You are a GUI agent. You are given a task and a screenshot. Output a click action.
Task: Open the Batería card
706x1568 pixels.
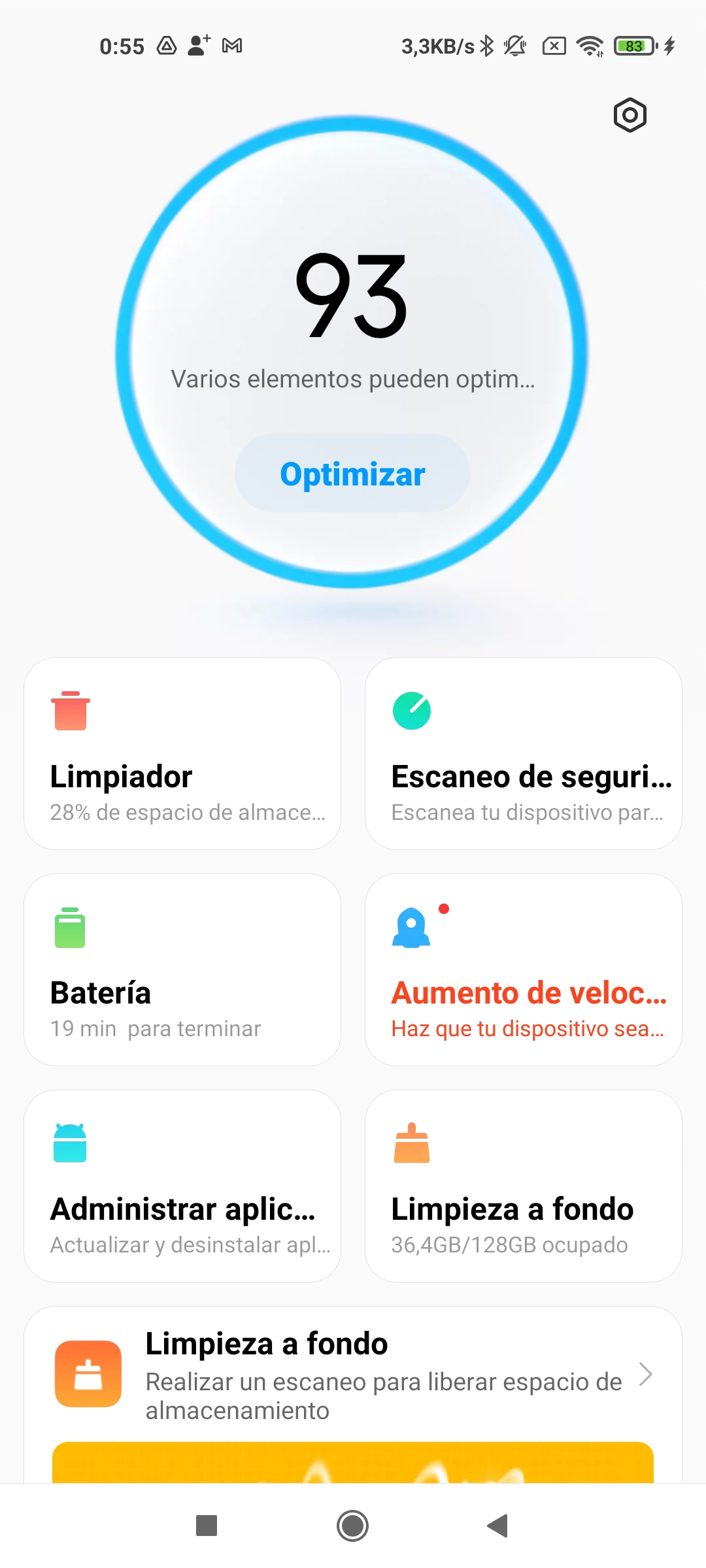click(x=182, y=970)
